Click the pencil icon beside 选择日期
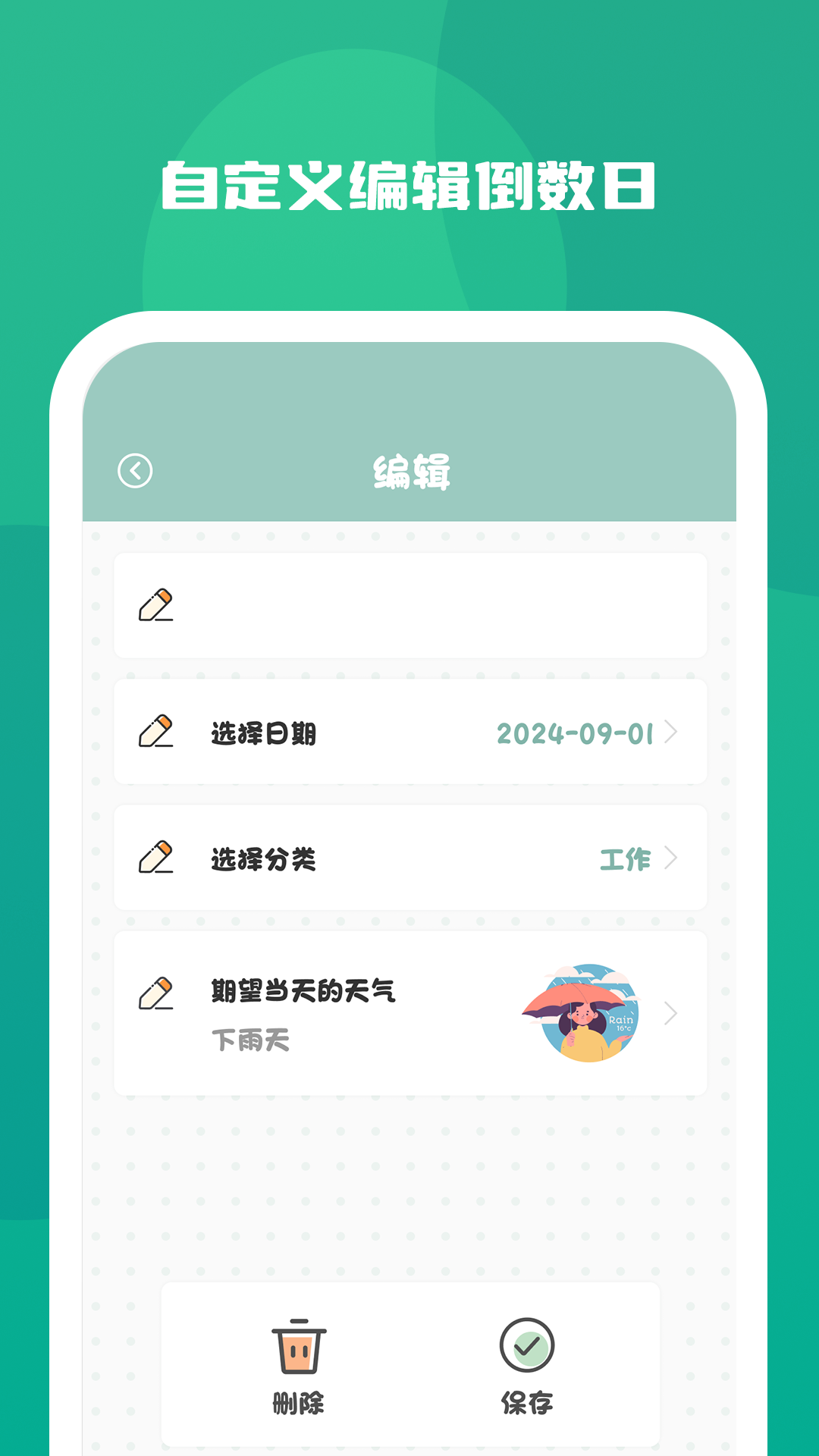The width and height of the screenshot is (819, 1456). (155, 732)
